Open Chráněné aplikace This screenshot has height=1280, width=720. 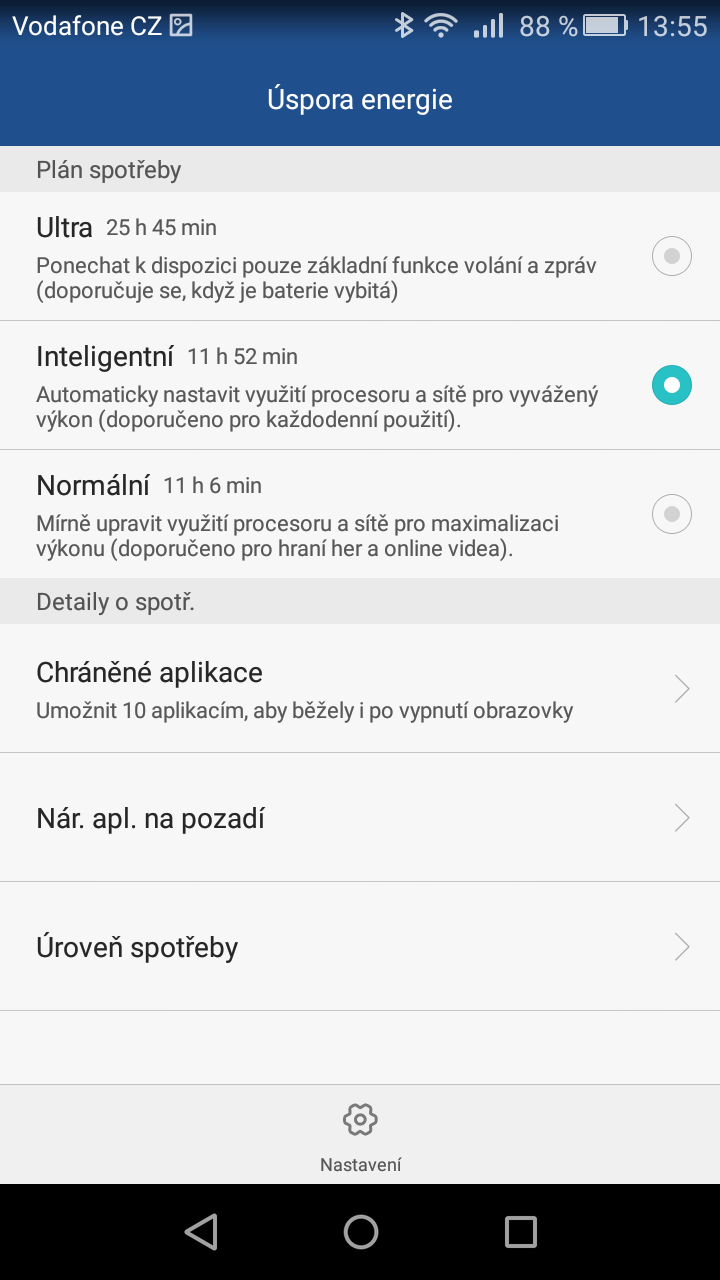(x=360, y=689)
